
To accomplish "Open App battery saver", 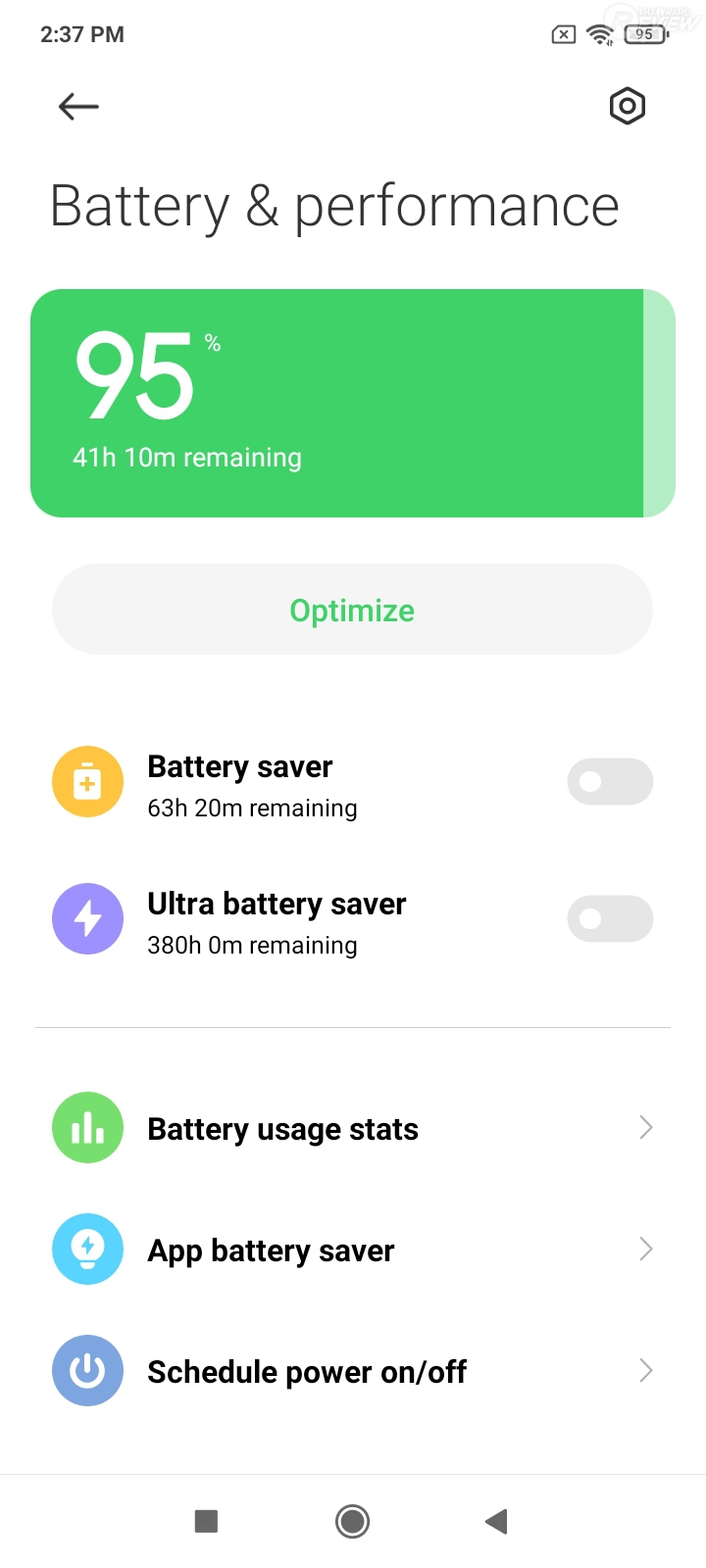I will click(352, 1250).
